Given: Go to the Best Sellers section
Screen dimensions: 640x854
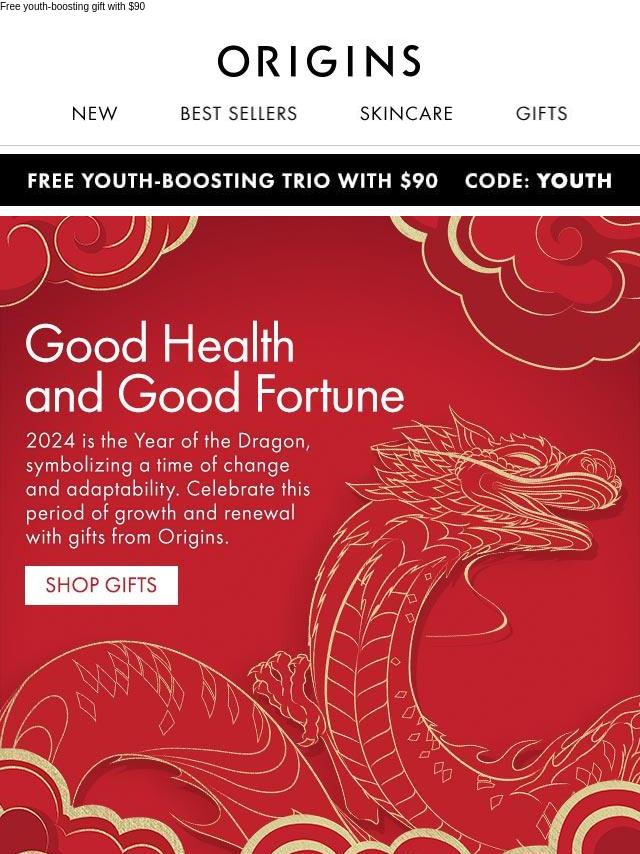Looking at the screenshot, I should pyautogui.click(x=238, y=114).
